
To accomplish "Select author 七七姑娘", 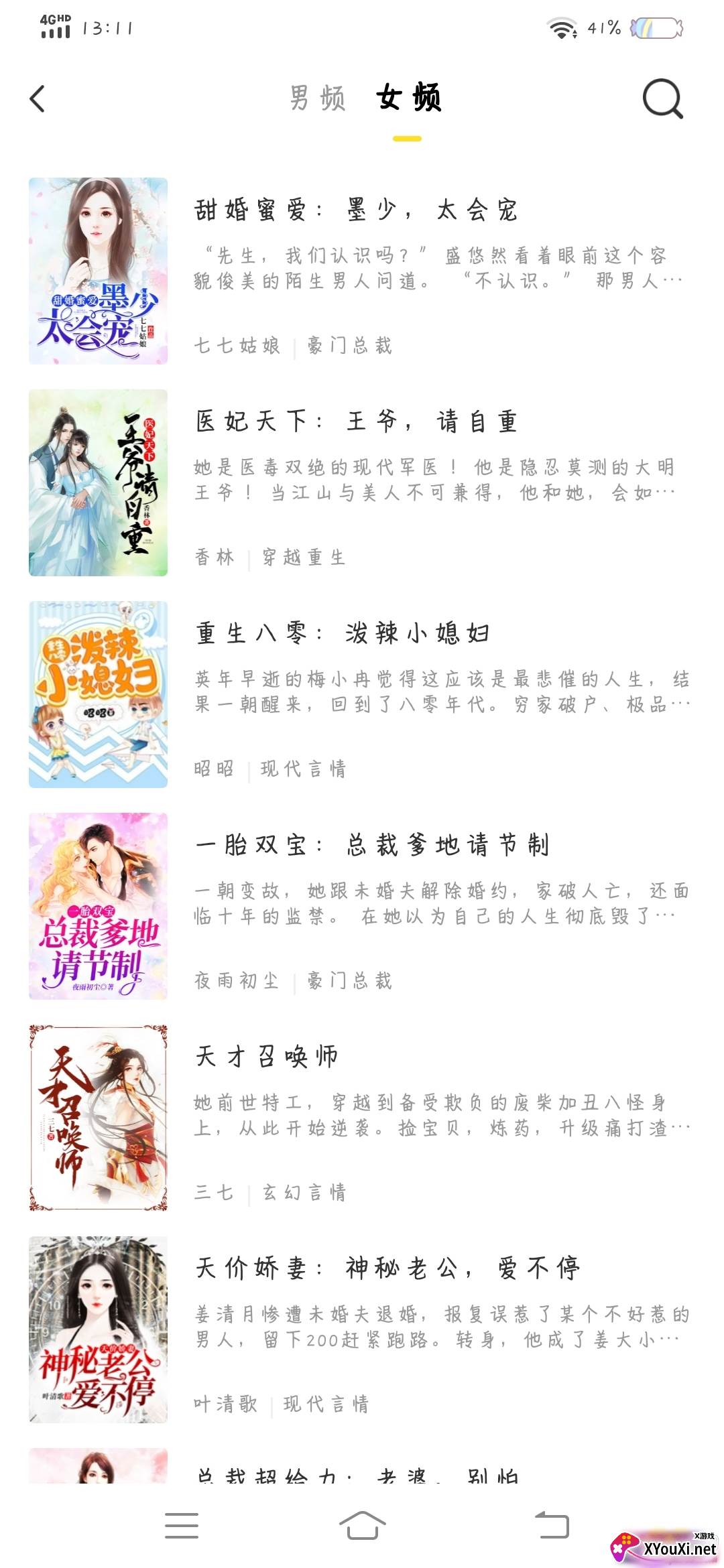I will 239,347.
